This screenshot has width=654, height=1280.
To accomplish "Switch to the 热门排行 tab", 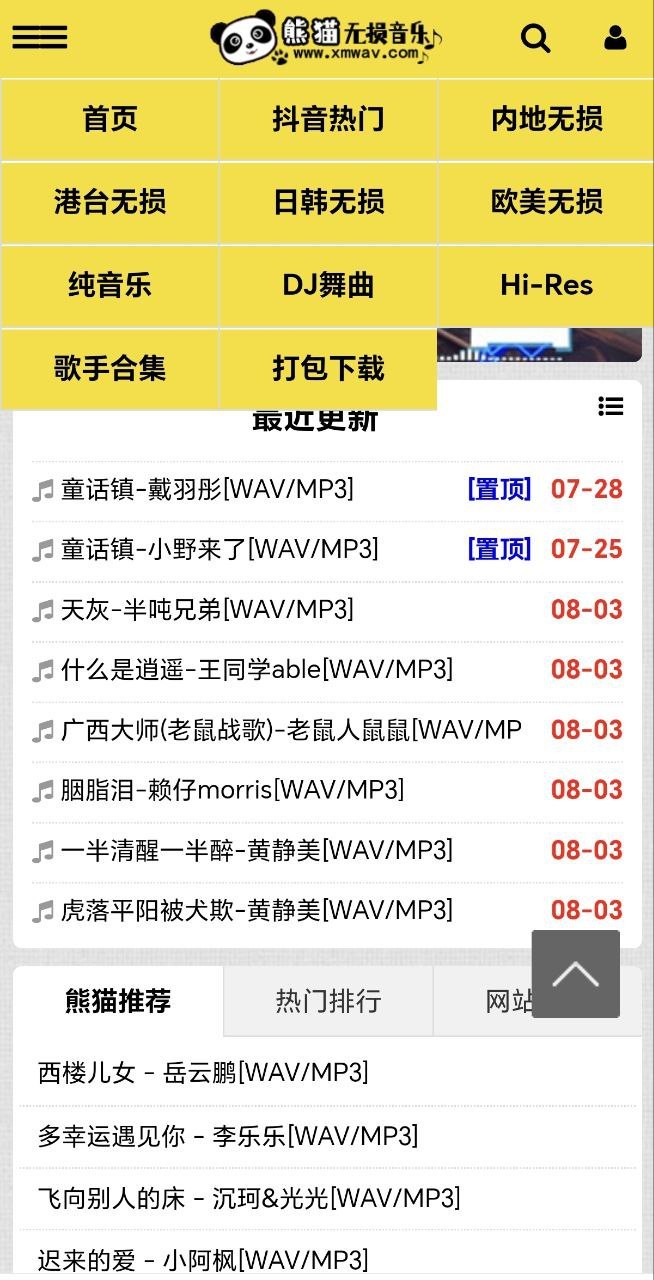I will click(x=328, y=1001).
